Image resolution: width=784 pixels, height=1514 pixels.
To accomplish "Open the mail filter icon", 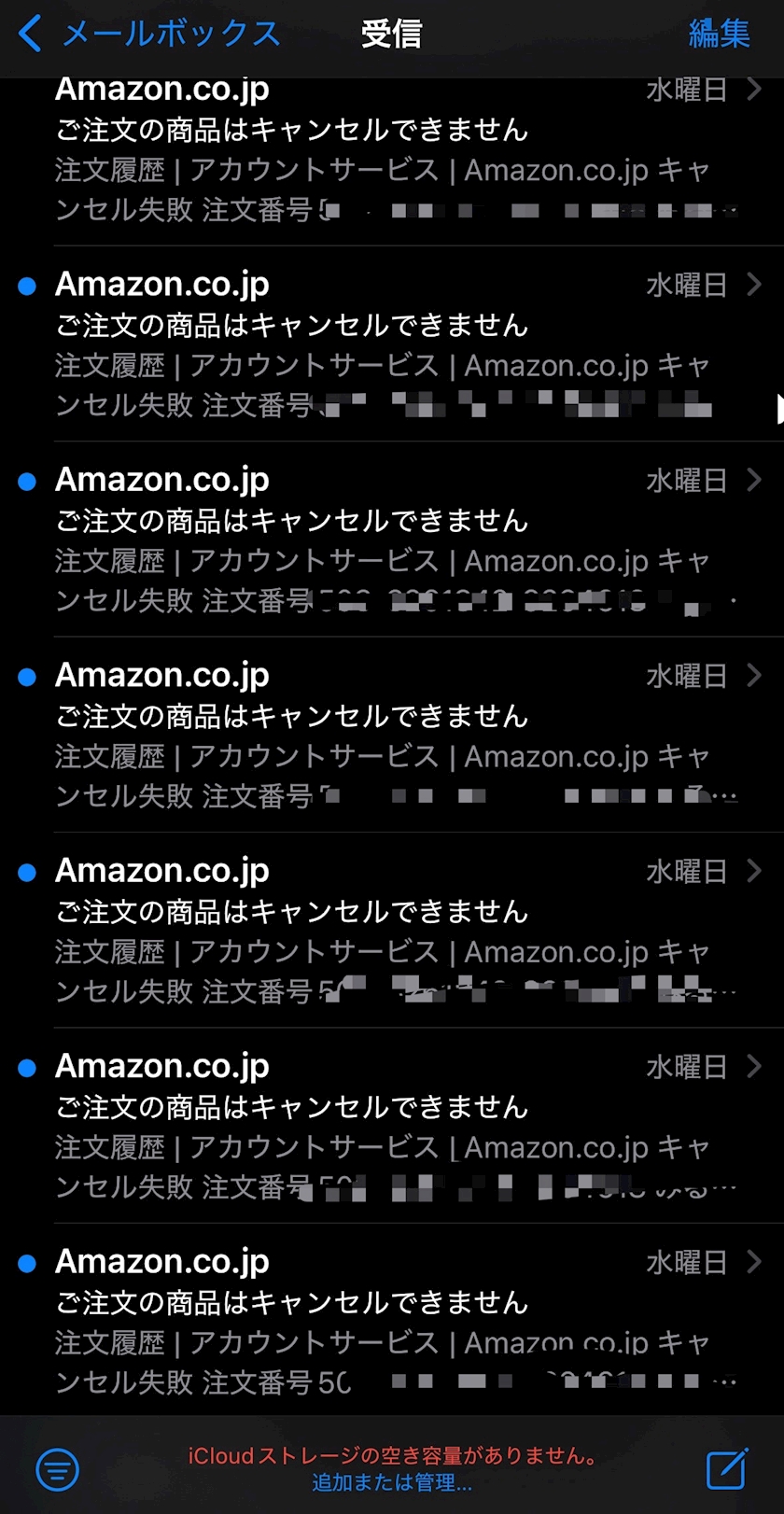I will point(58,1470).
